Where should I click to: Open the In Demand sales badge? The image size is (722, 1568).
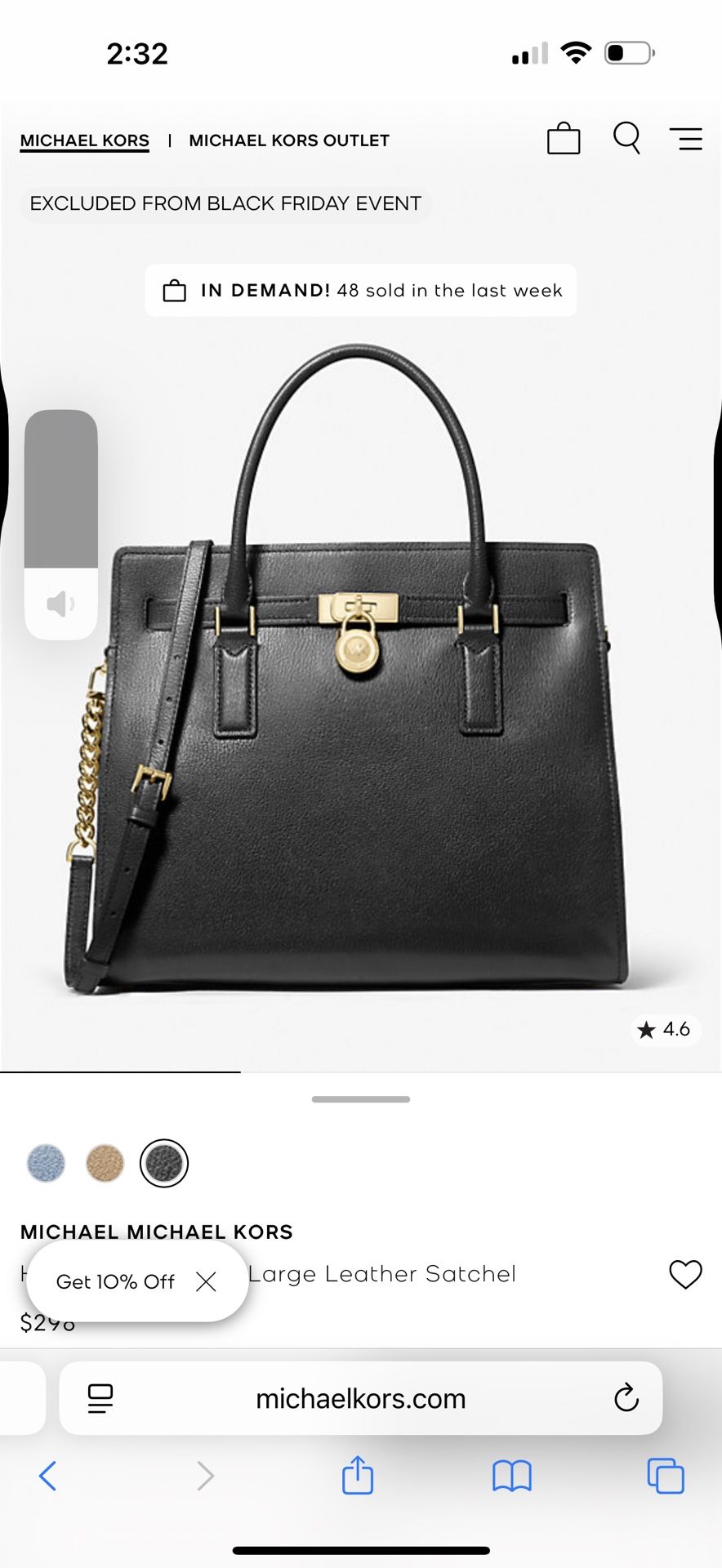(x=360, y=290)
